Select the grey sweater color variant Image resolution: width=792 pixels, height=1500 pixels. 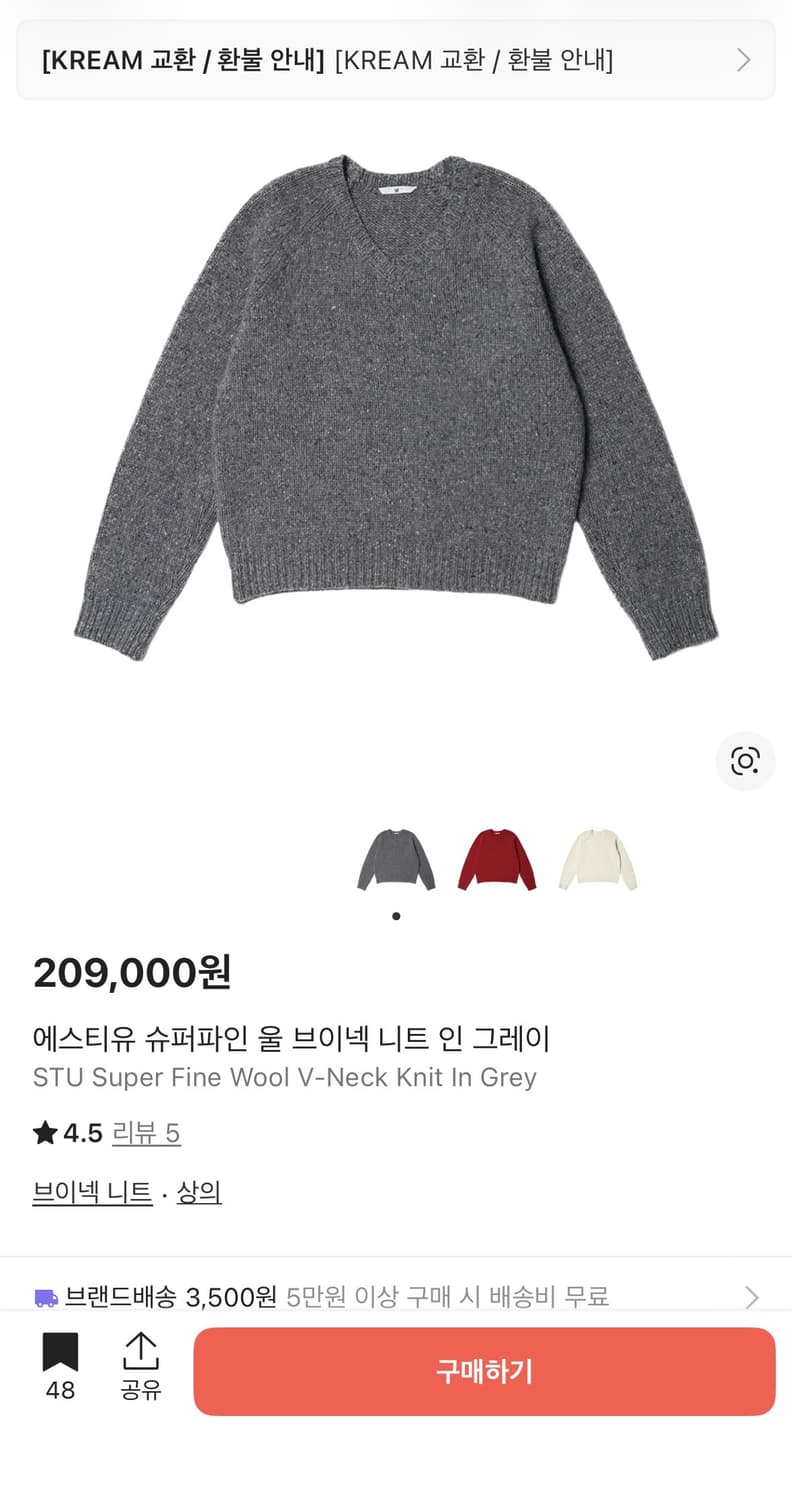pyautogui.click(x=396, y=858)
